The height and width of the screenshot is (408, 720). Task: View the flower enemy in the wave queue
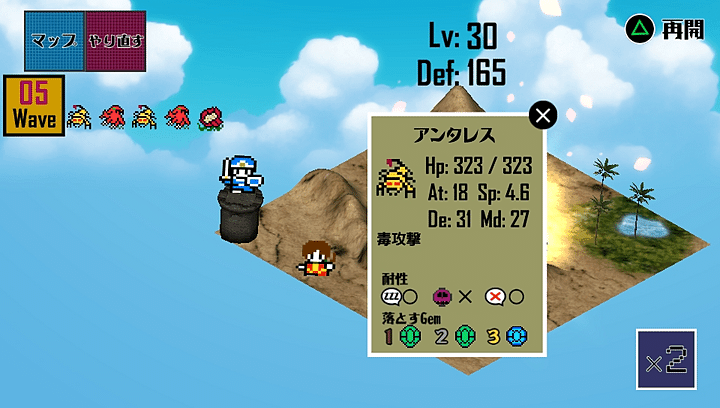[x=210, y=118]
